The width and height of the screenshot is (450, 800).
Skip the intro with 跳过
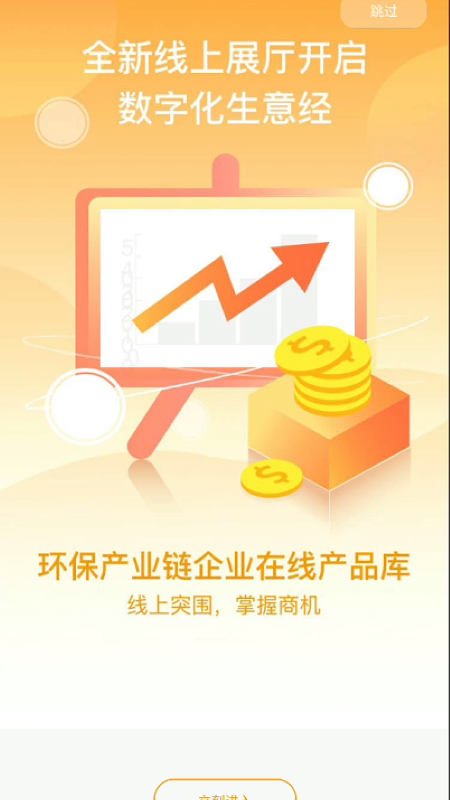[x=383, y=12]
